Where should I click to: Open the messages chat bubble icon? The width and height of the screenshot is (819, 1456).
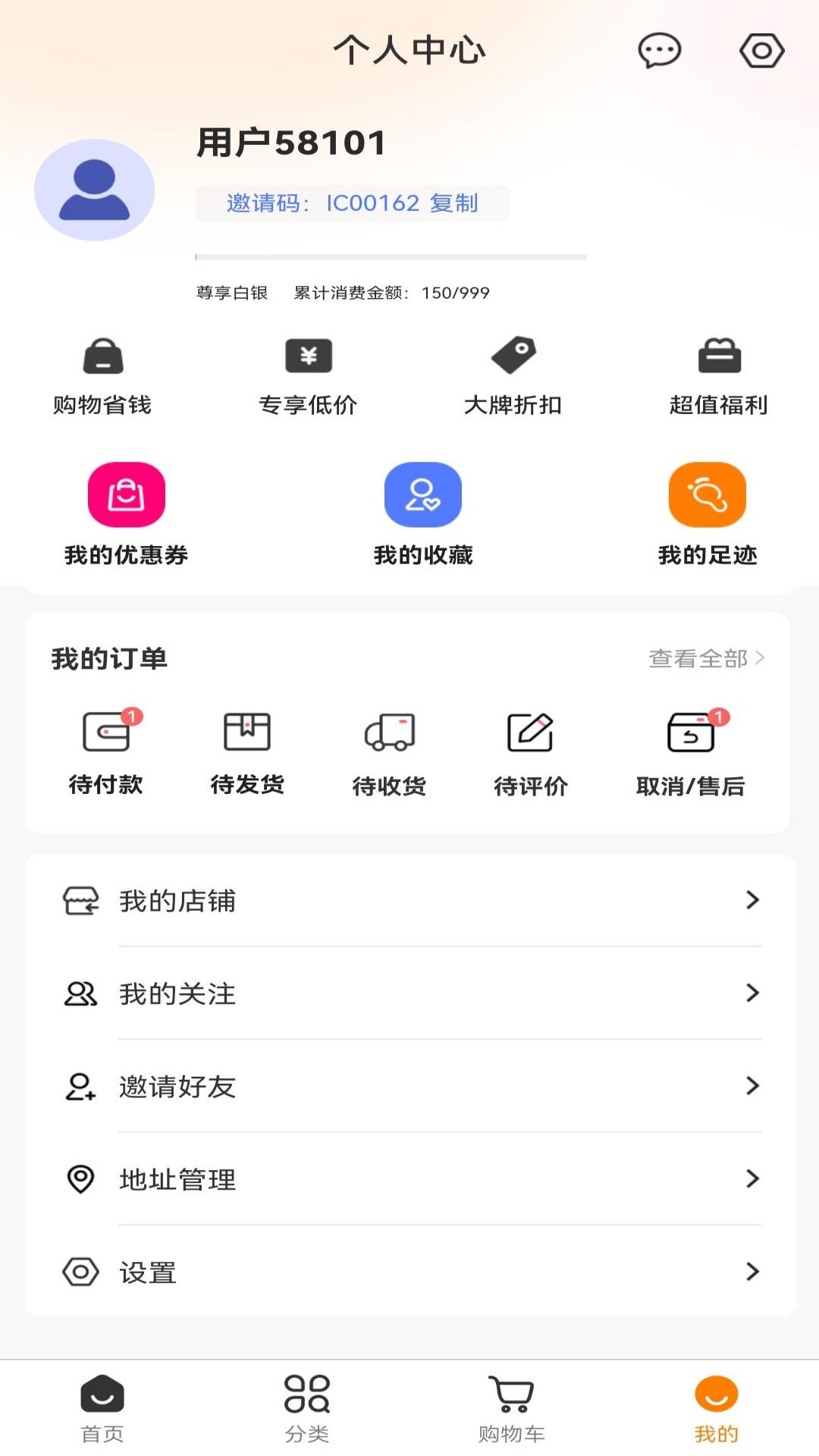tap(659, 52)
